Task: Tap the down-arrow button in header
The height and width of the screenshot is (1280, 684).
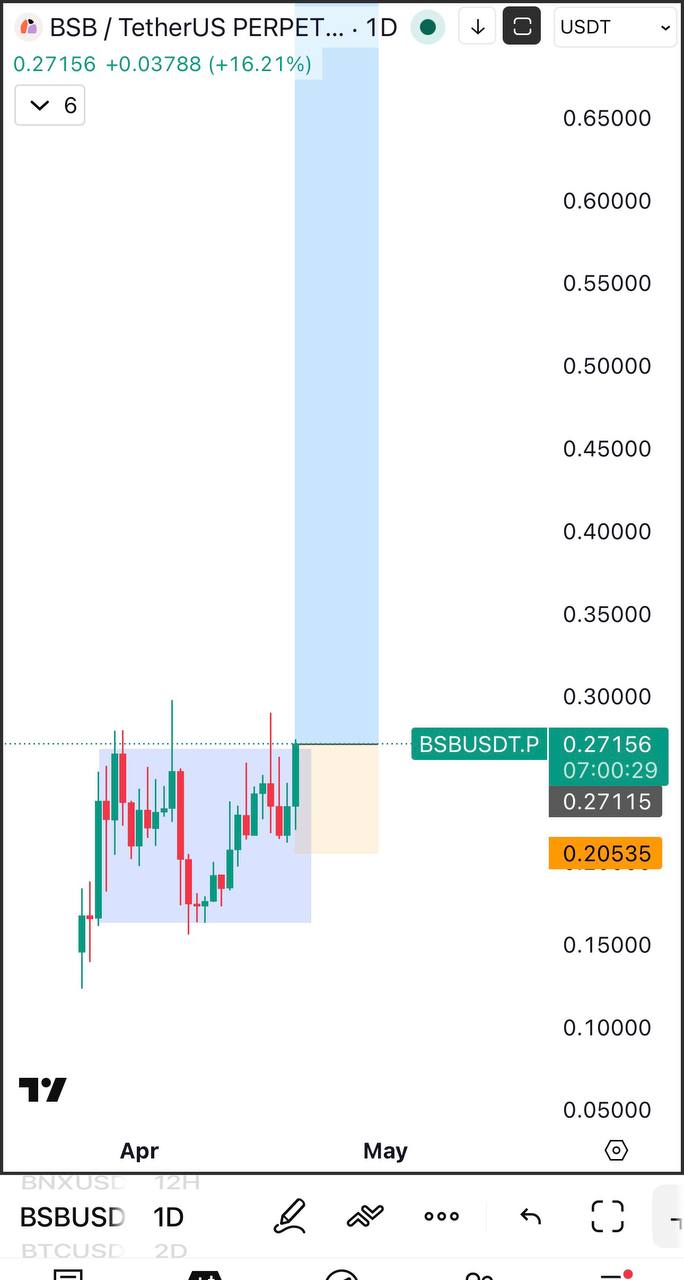Action: pos(477,28)
